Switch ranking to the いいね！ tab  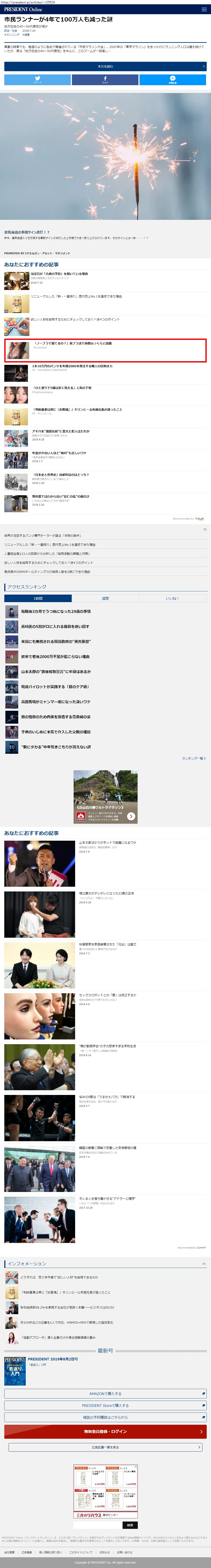click(172, 598)
